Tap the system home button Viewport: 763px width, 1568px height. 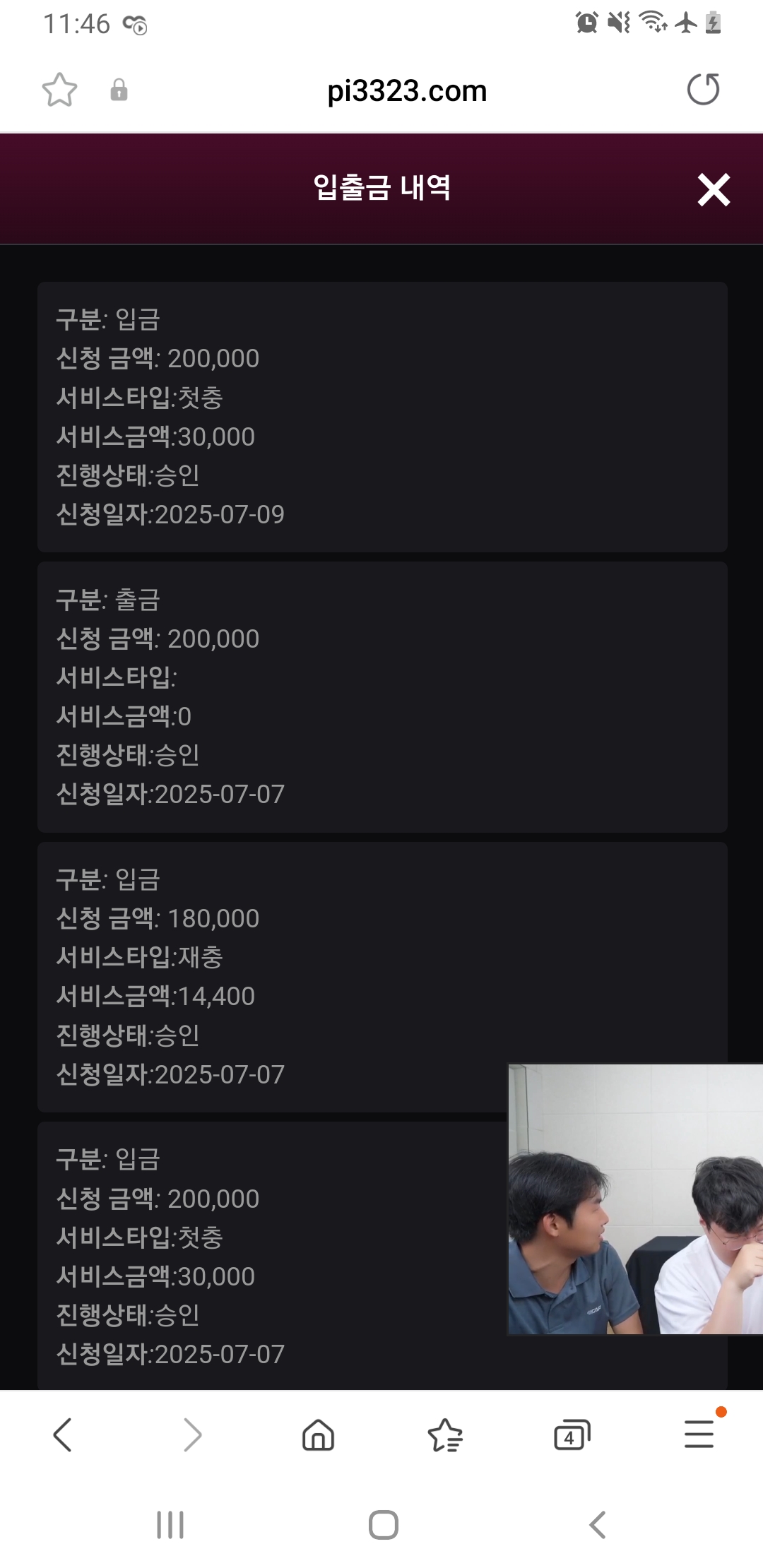[383, 1525]
